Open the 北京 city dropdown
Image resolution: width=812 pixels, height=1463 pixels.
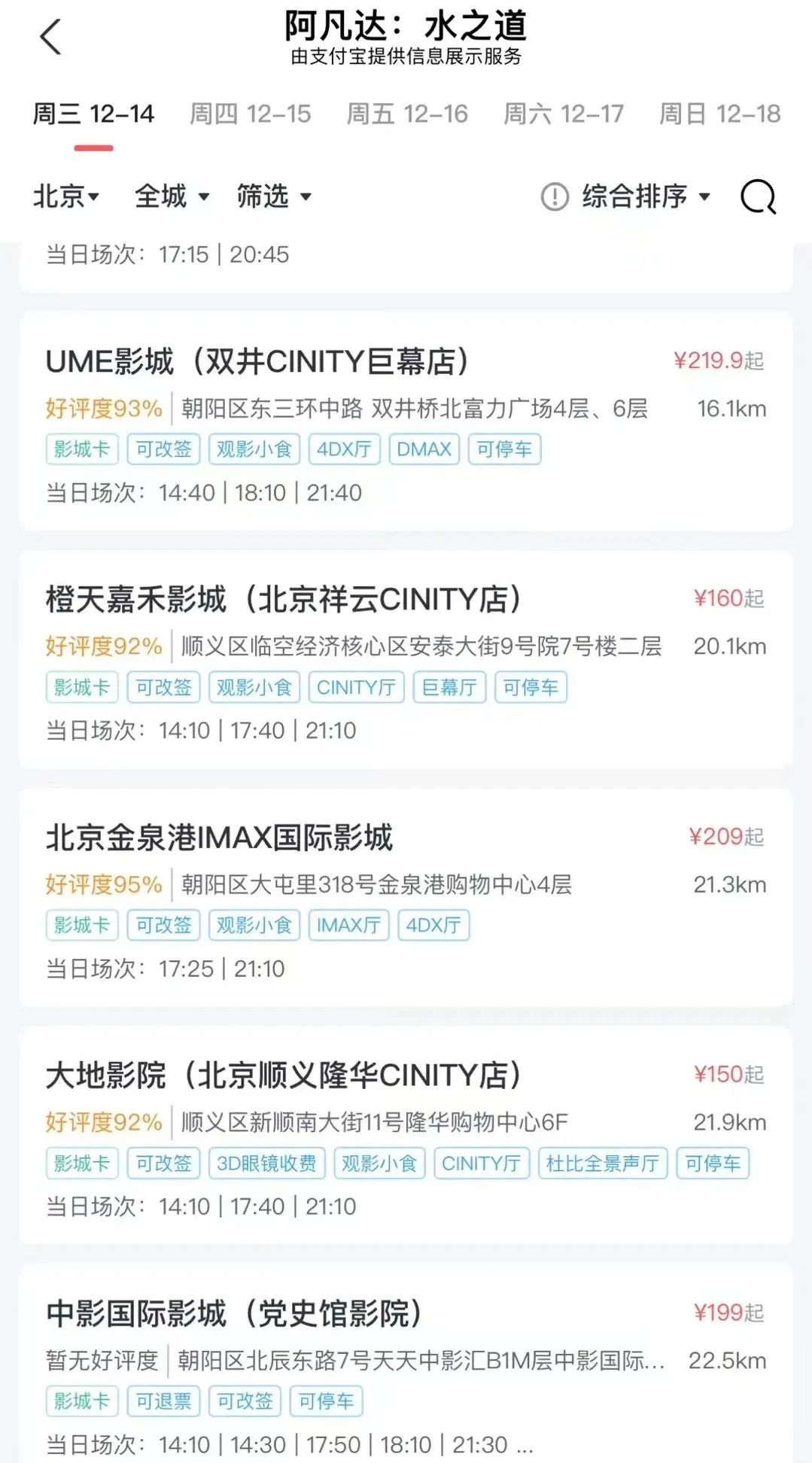66,196
